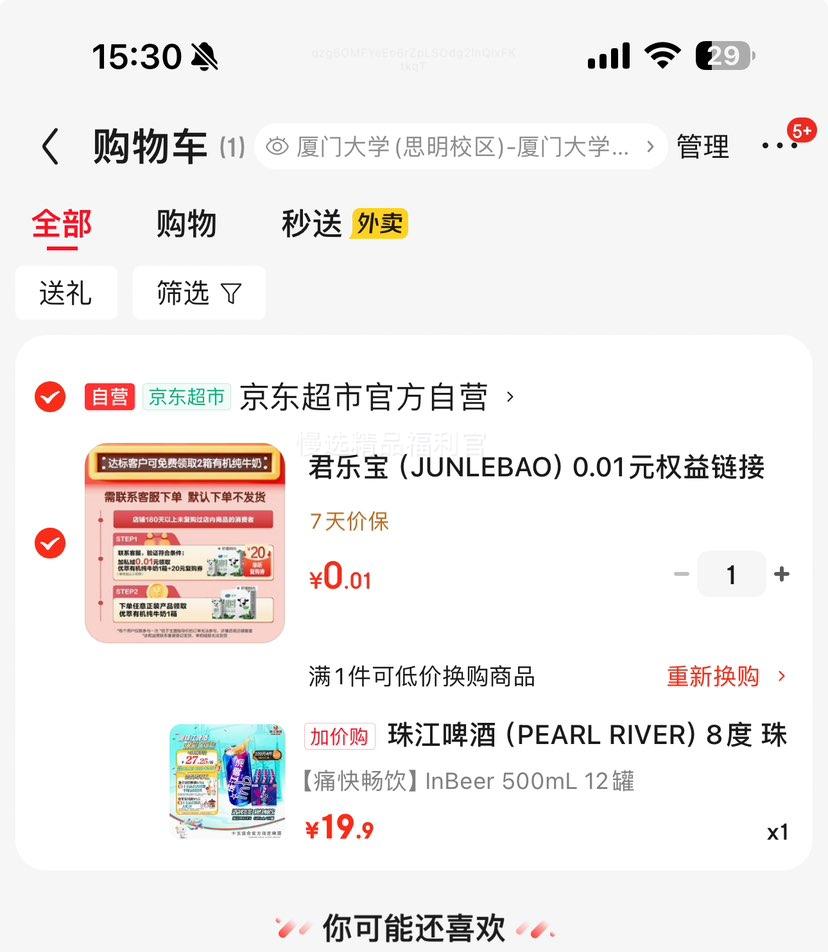
Task: Tap the Wi-Fi status icon
Action: (x=661, y=57)
